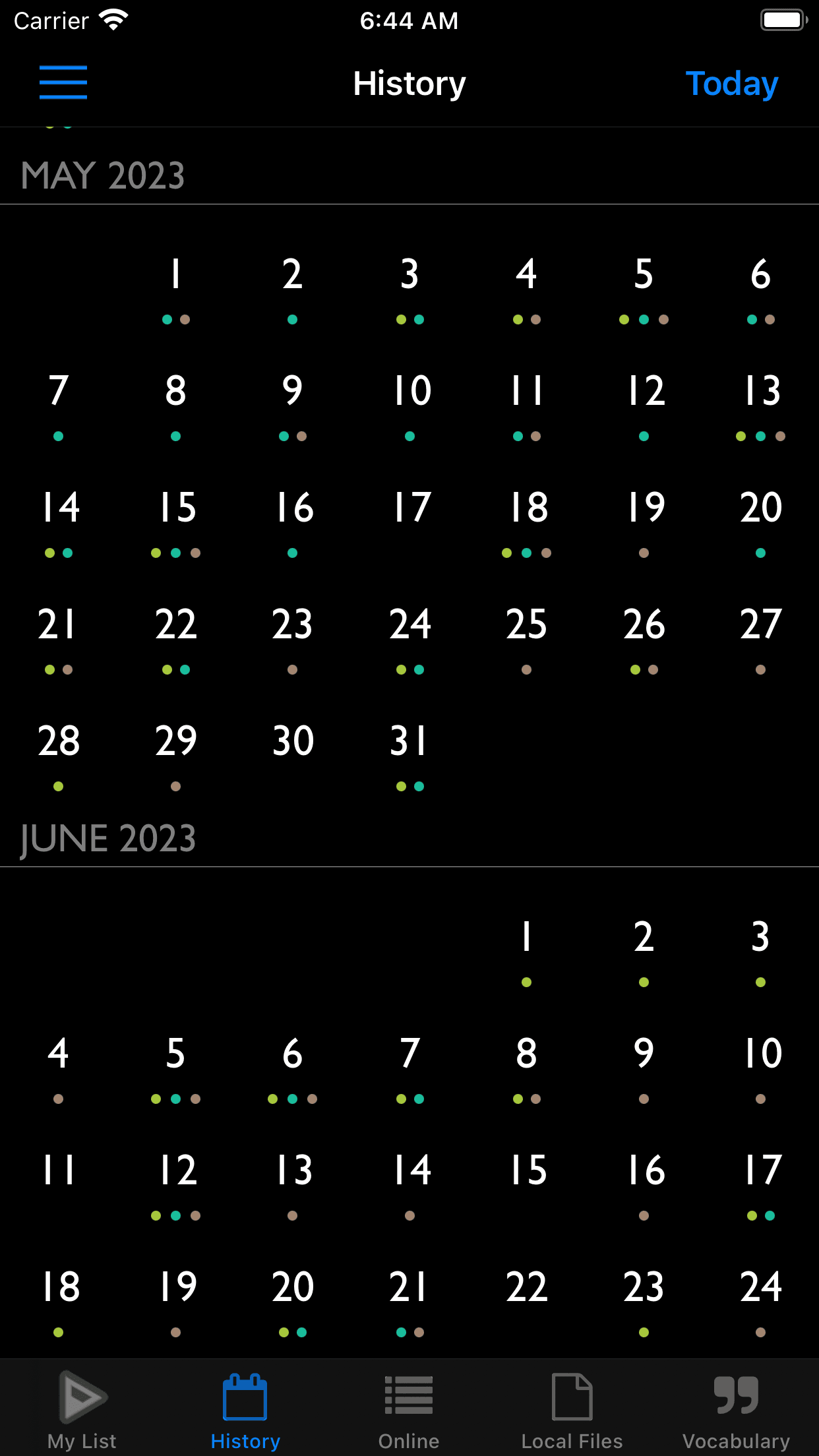This screenshot has height=1456, width=819.
Task: Select May 13 history entry
Action: (761, 407)
